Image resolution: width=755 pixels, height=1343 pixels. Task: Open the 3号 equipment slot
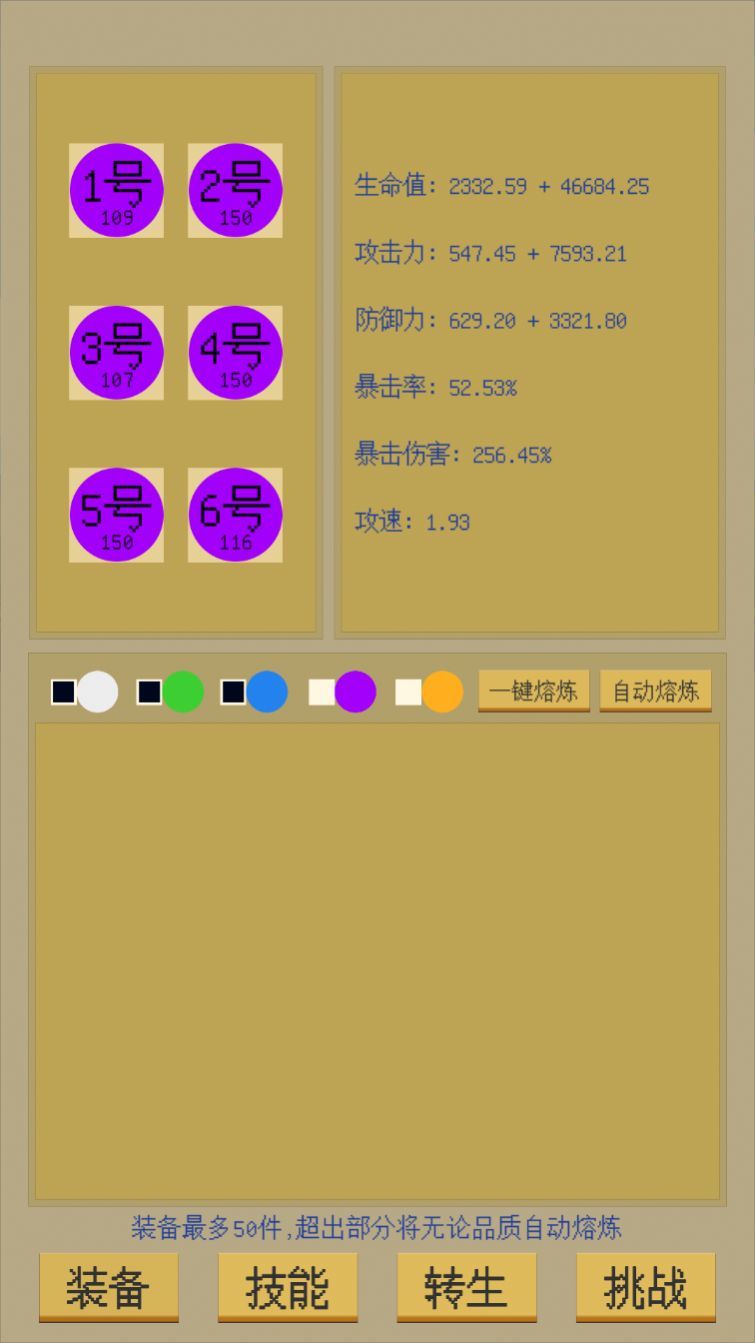pos(116,352)
